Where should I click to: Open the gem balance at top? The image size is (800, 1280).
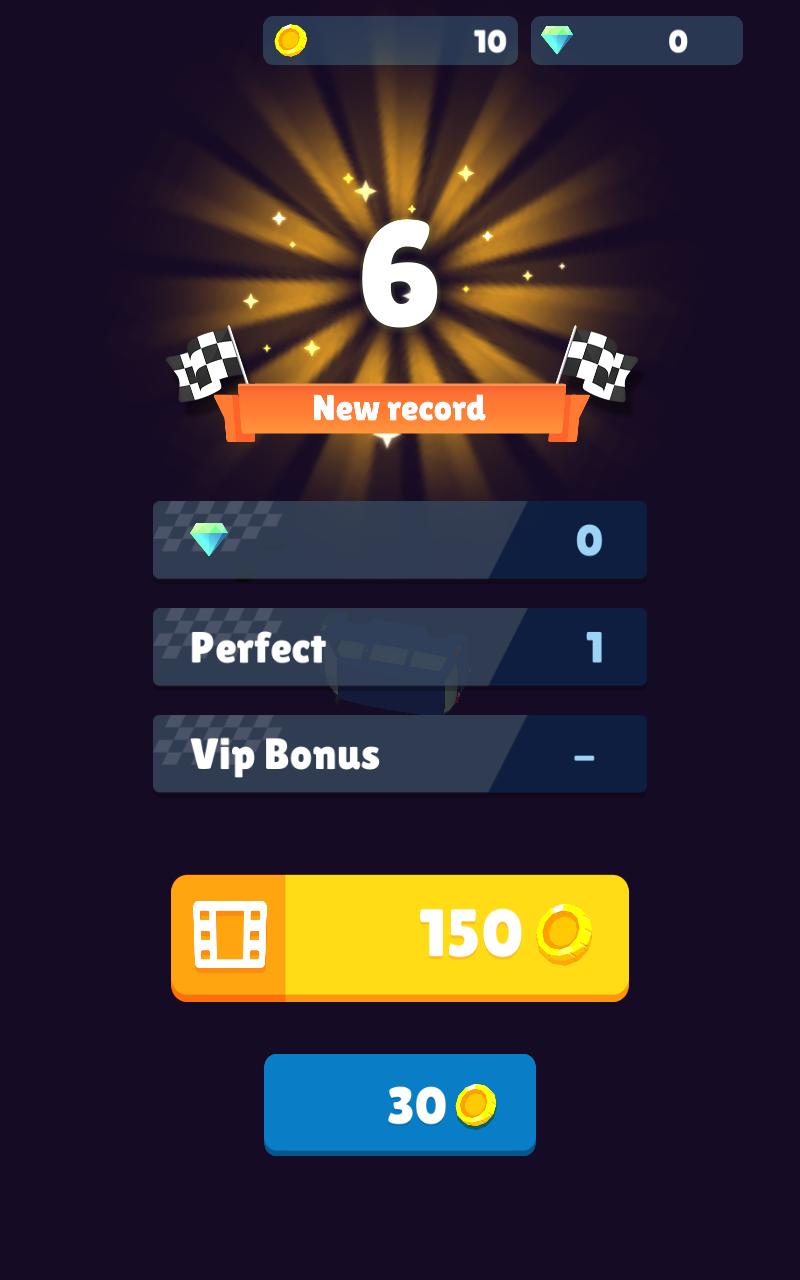coord(637,40)
